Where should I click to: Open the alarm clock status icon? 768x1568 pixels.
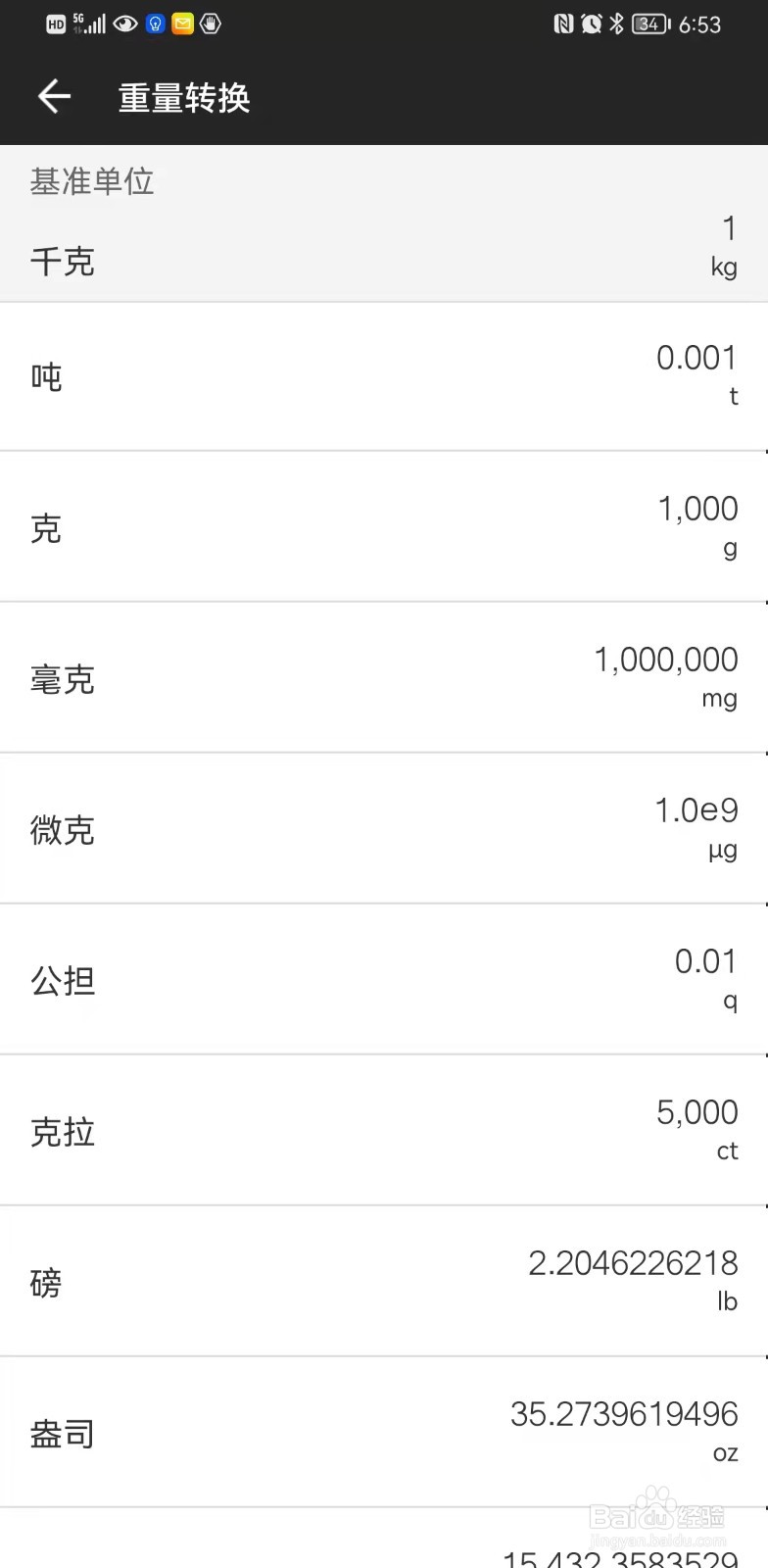click(x=591, y=24)
